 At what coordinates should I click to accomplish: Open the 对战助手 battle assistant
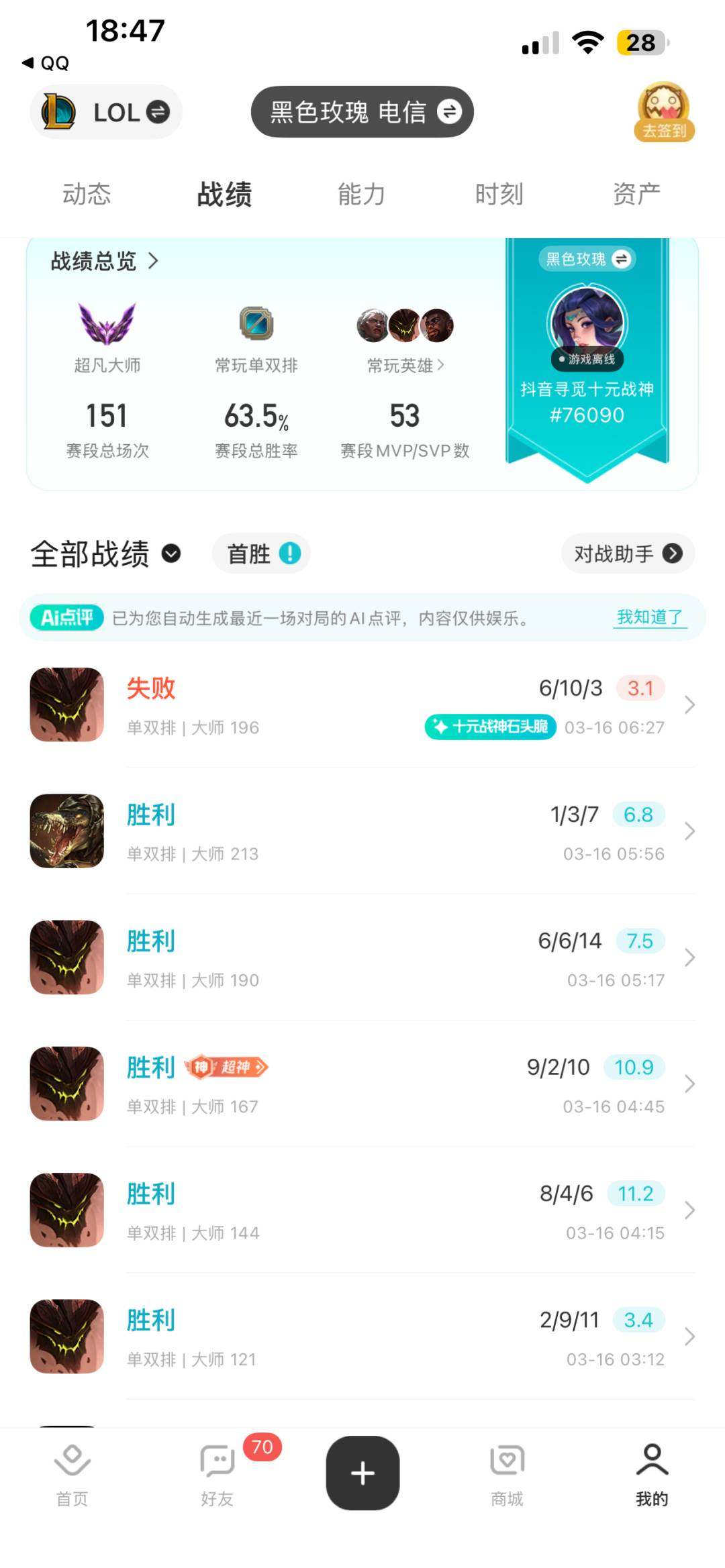[627, 554]
